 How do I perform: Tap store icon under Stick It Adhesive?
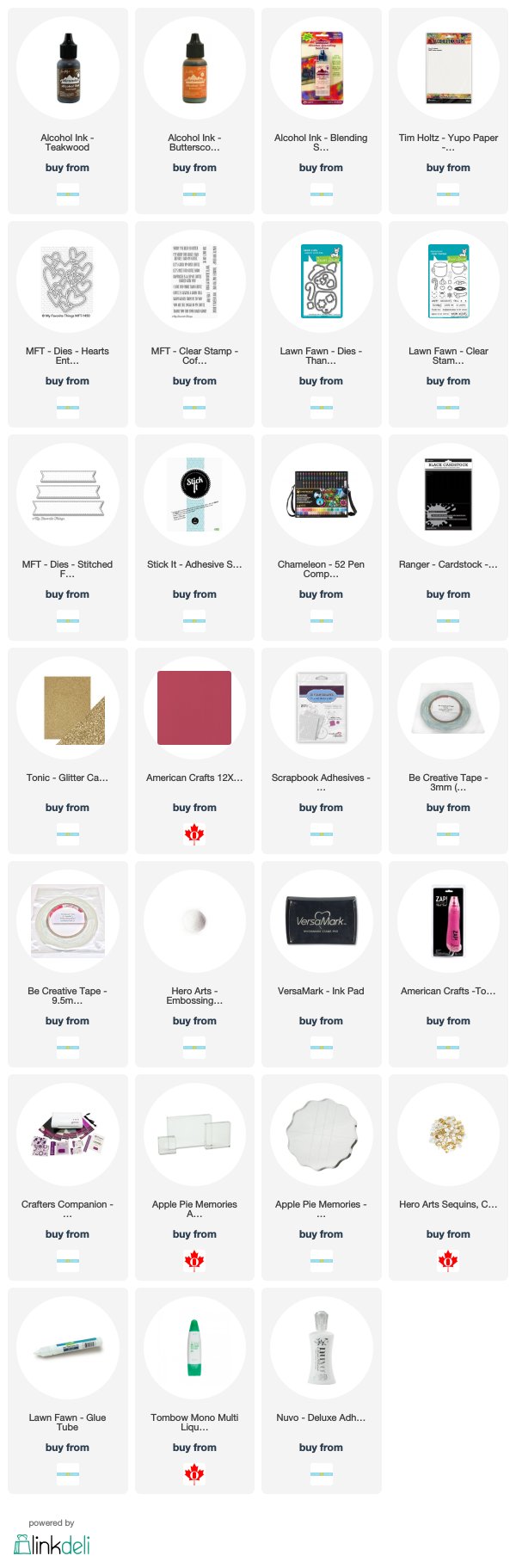click(x=194, y=620)
